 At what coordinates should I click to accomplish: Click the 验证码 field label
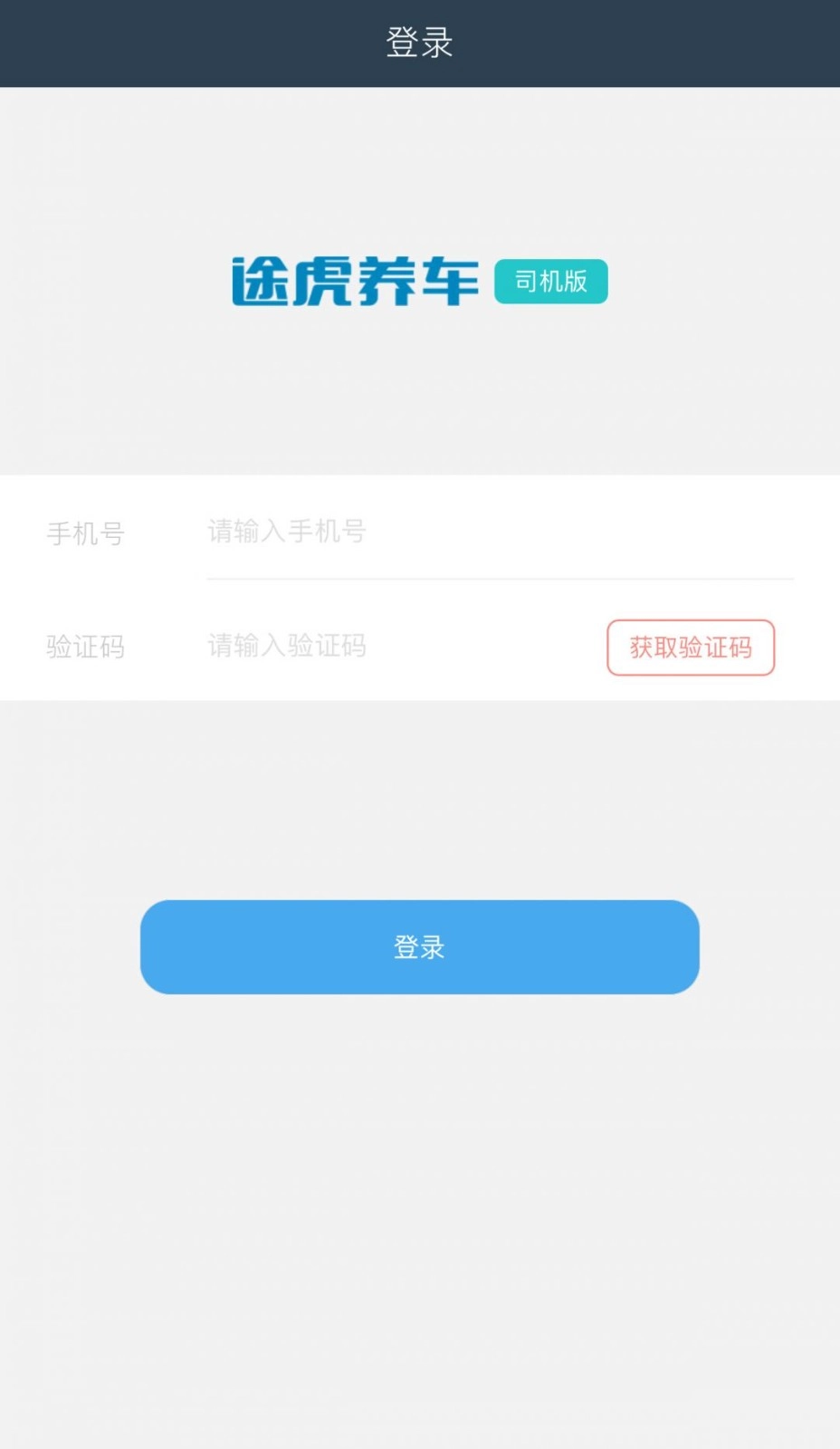pyautogui.click(x=86, y=648)
